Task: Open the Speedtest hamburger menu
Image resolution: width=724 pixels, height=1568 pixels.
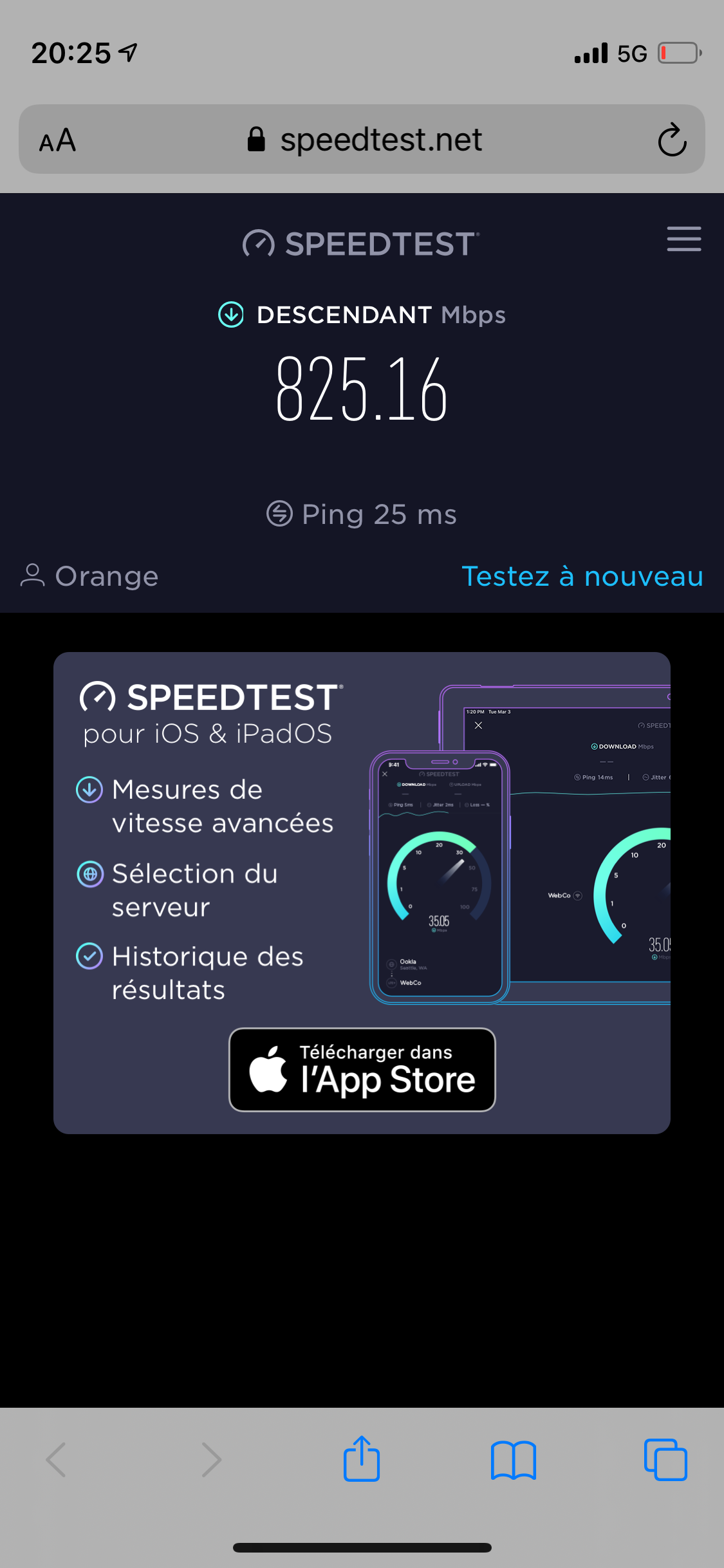Action: 683,239
